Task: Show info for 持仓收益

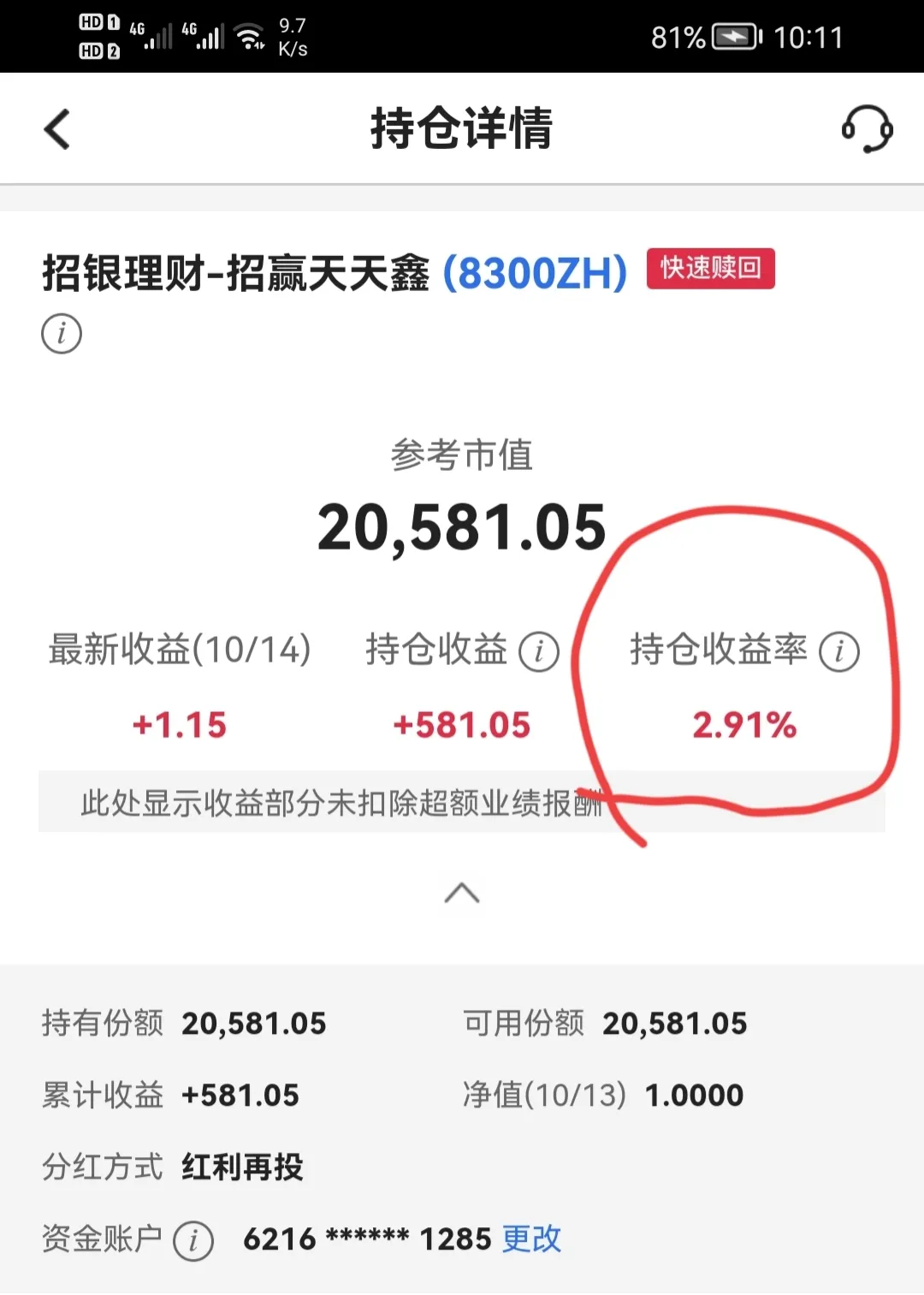Action: 539,651
